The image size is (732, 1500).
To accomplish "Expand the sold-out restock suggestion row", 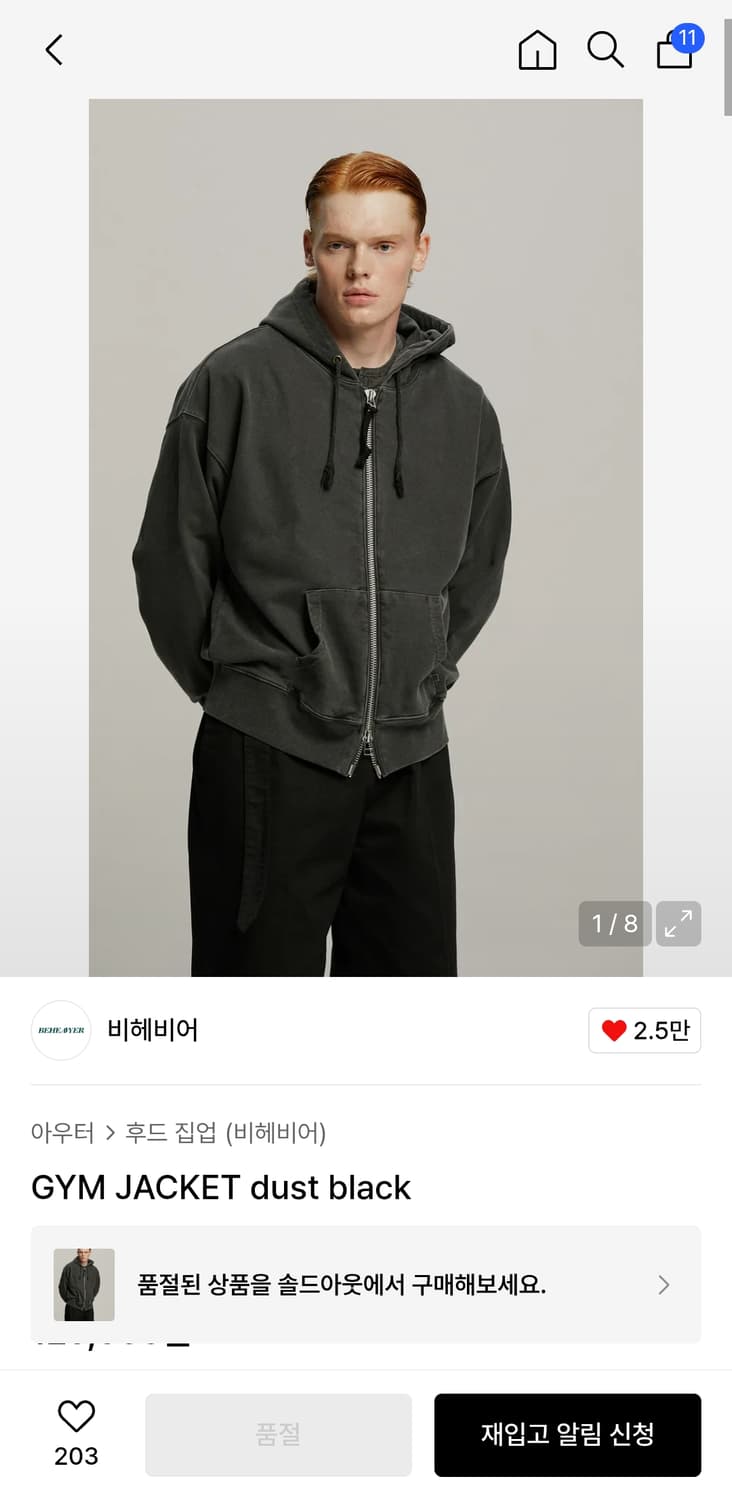I will [366, 1284].
